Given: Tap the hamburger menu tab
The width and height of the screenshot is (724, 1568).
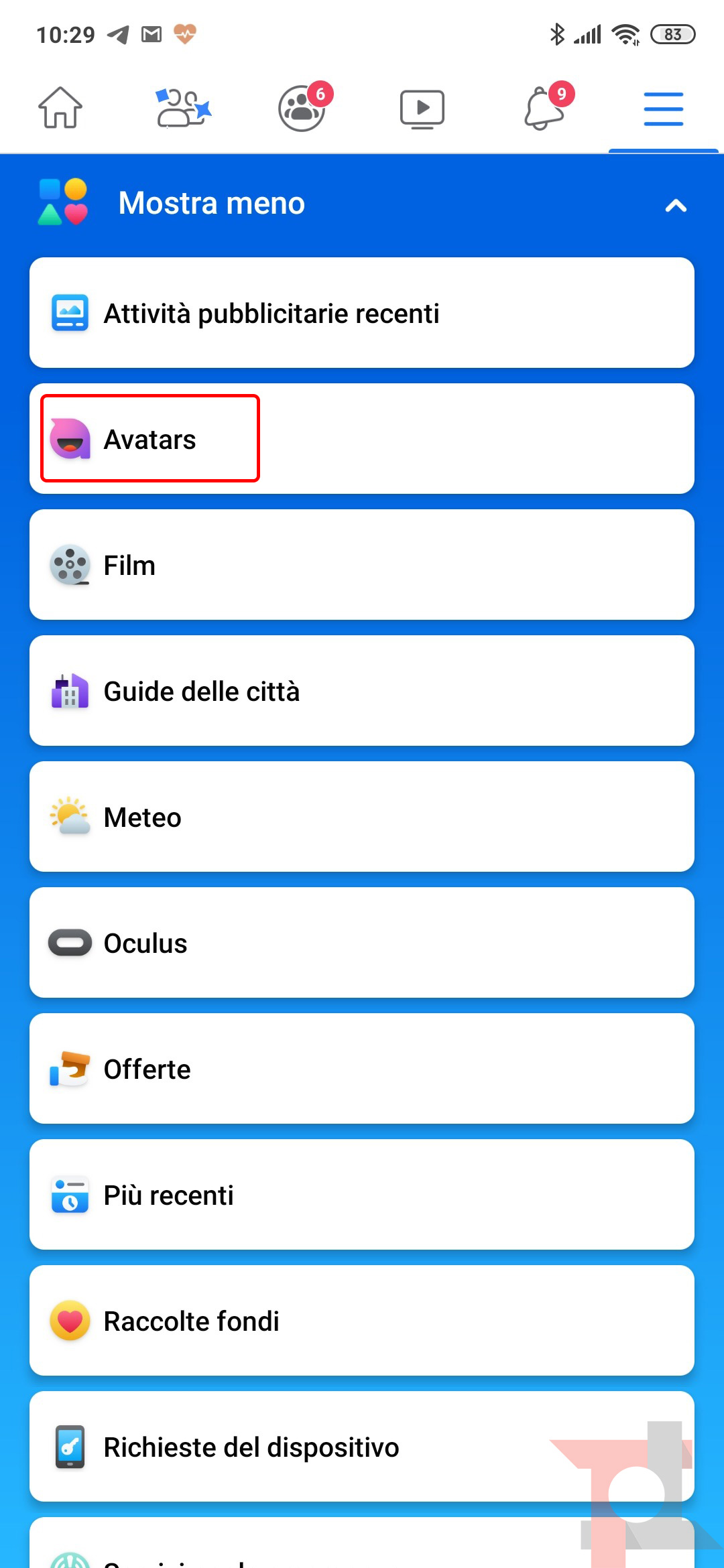Looking at the screenshot, I should (x=663, y=109).
